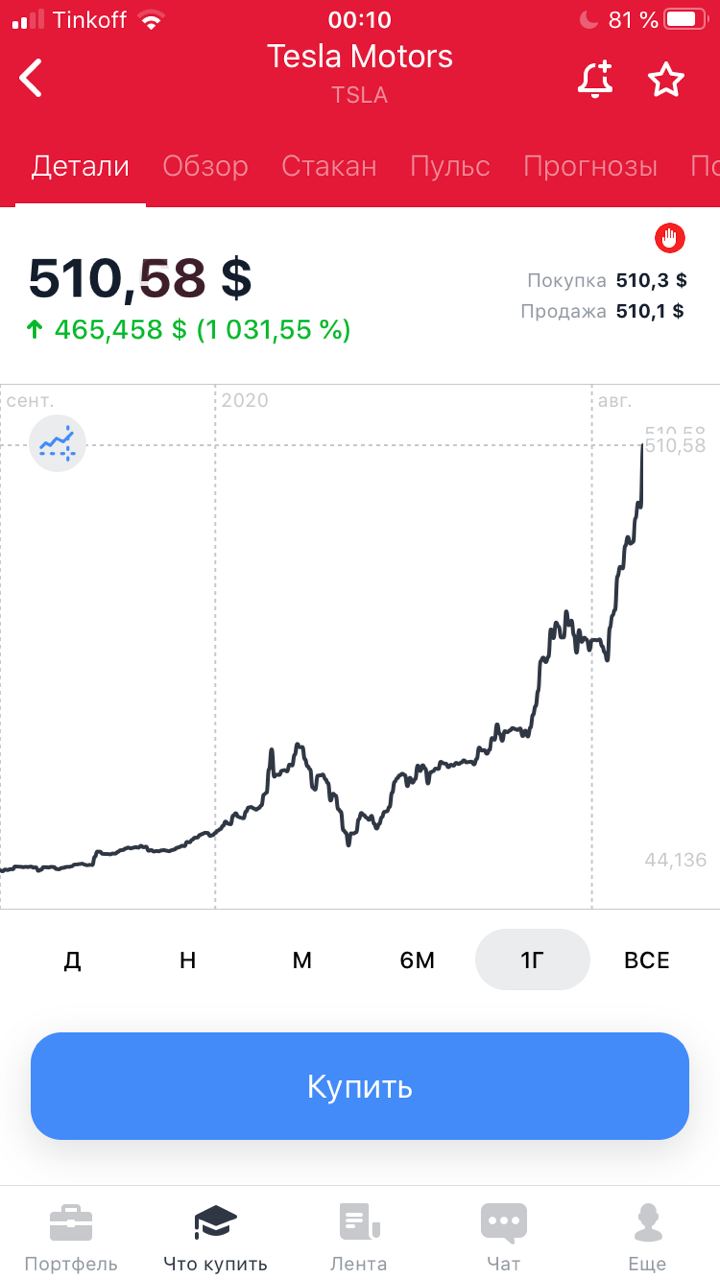Screen dimensions: 720x1280
Task: Go to the Лента feed tab
Action: pos(359,1238)
